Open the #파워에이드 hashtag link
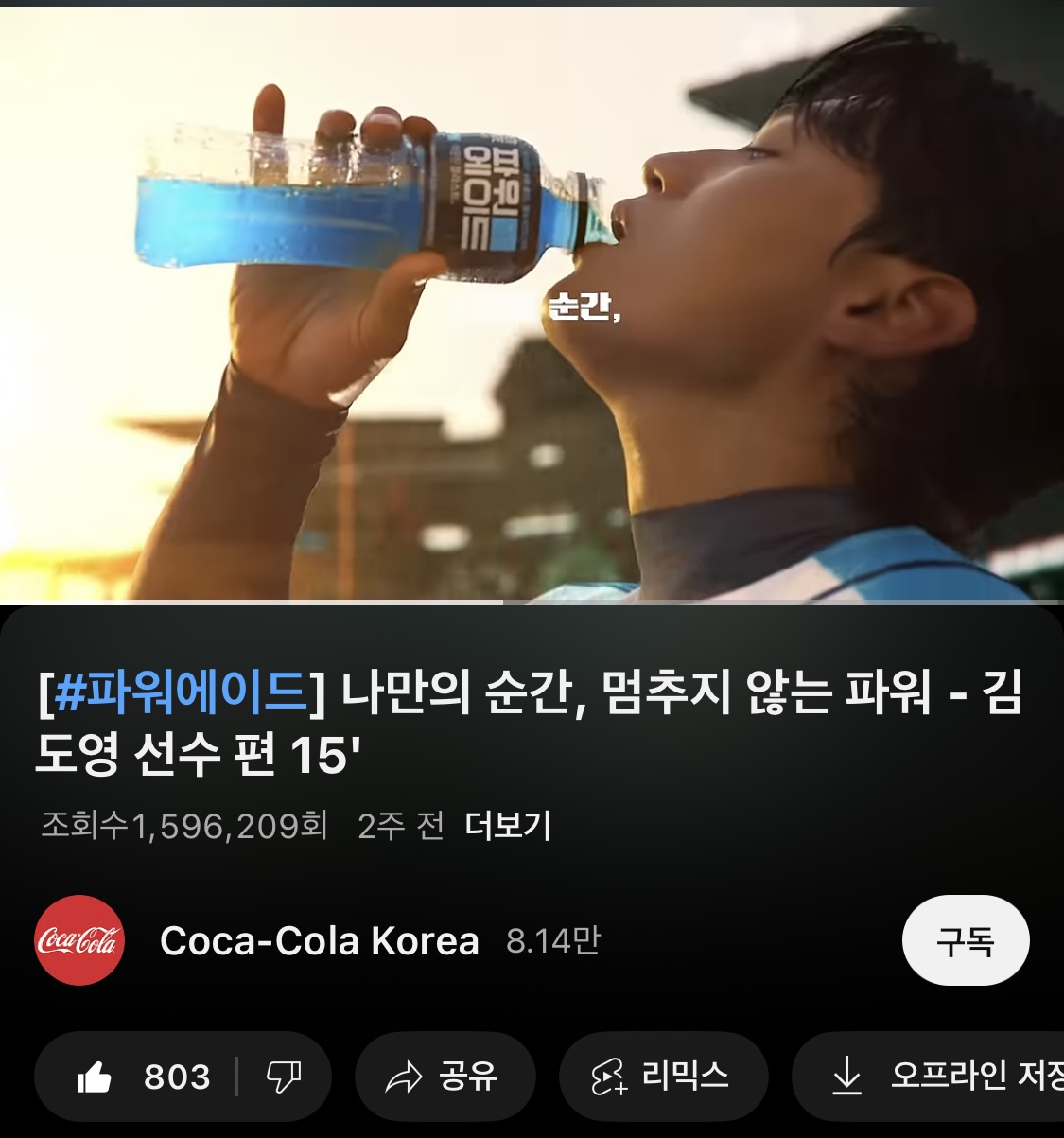Image resolution: width=1064 pixels, height=1138 pixels. [182, 693]
